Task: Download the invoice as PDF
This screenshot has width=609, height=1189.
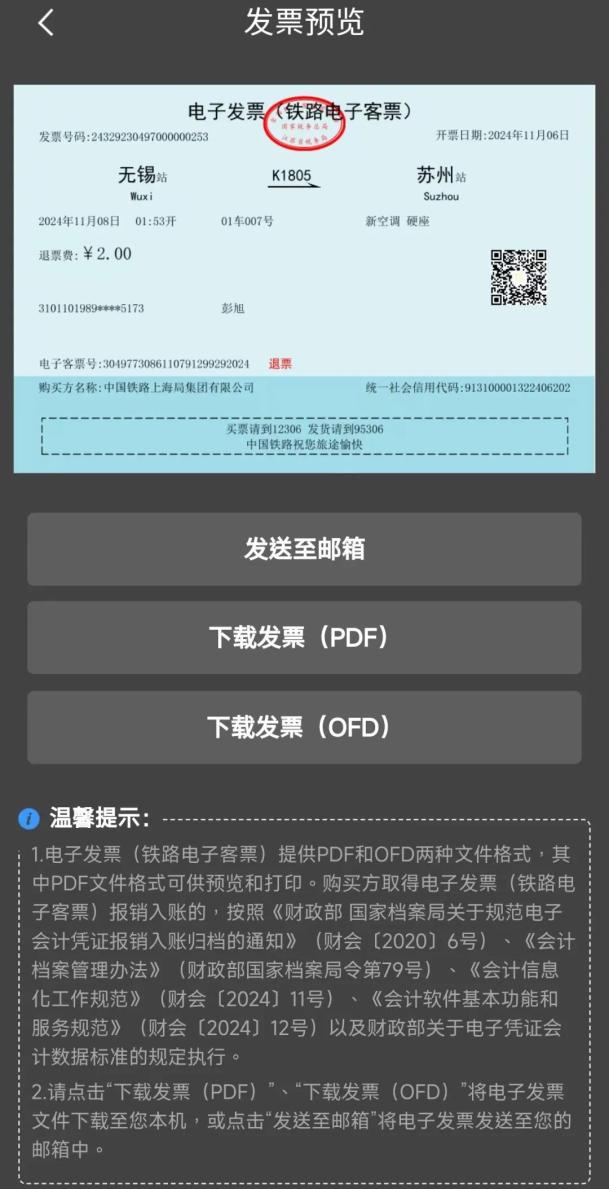Action: point(304,638)
